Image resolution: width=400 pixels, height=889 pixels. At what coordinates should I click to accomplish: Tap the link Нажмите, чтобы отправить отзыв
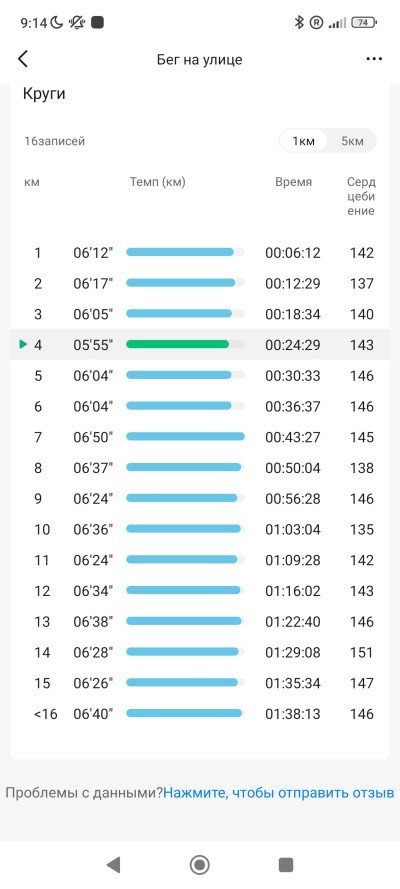click(x=279, y=792)
